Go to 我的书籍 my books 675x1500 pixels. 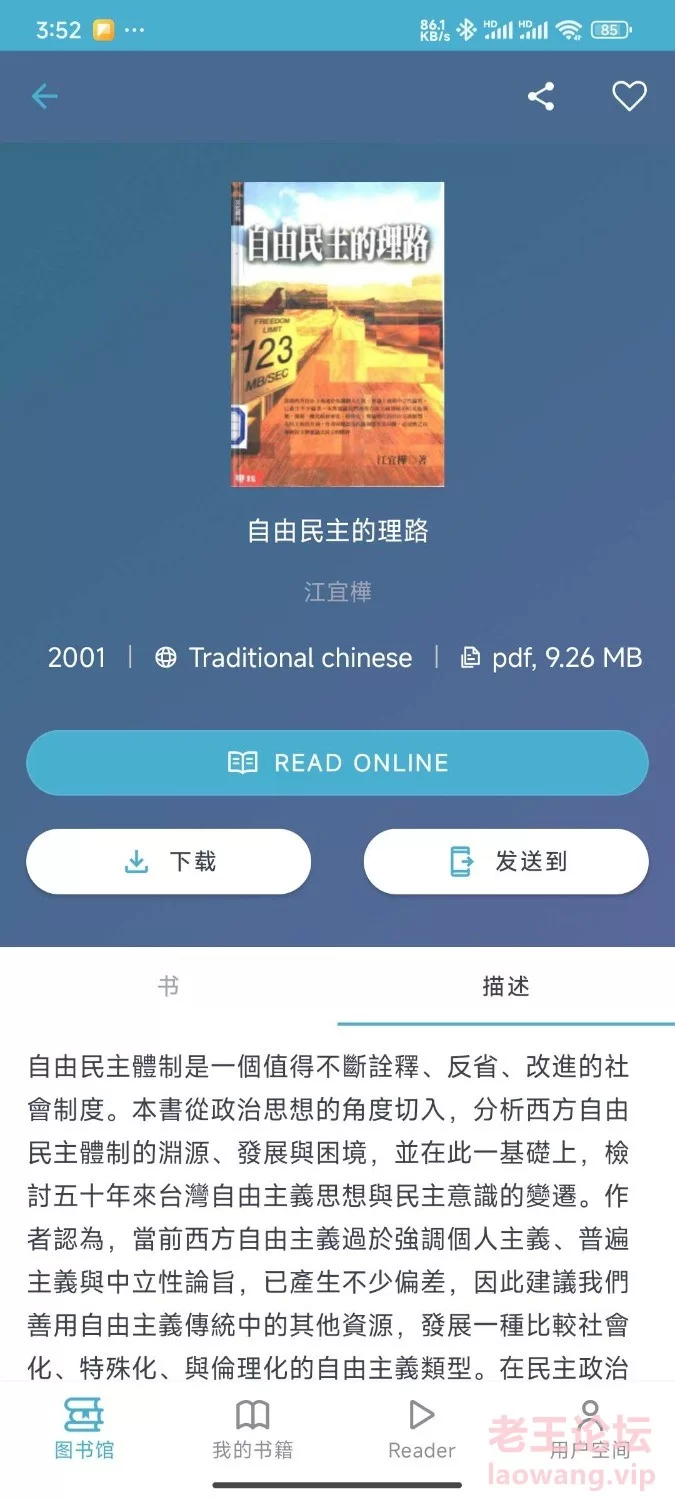tap(252, 1428)
